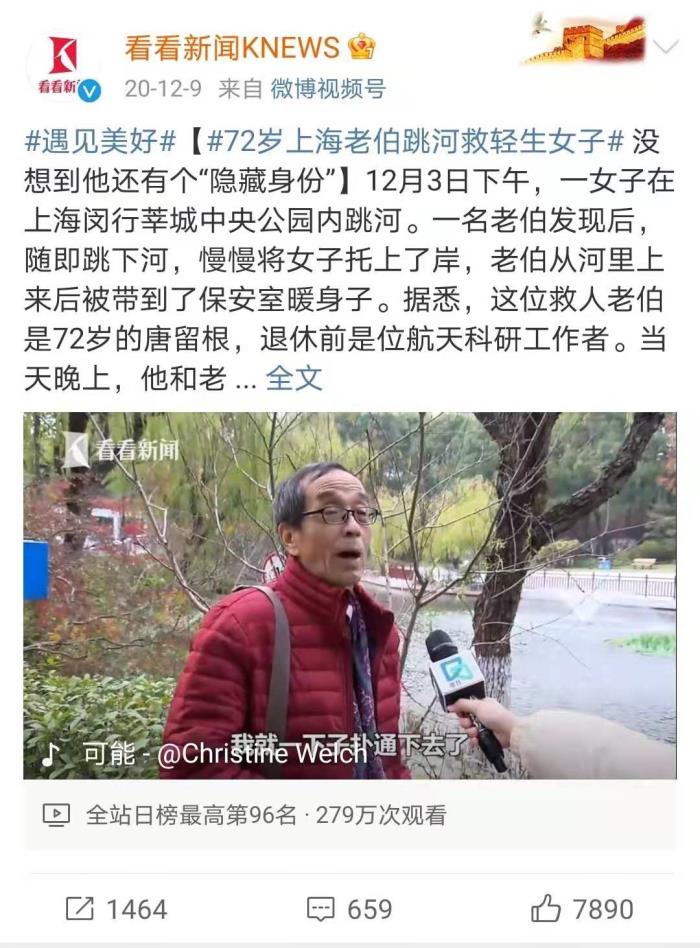Open the 看看新闻KNEWS account name

(x=232, y=46)
